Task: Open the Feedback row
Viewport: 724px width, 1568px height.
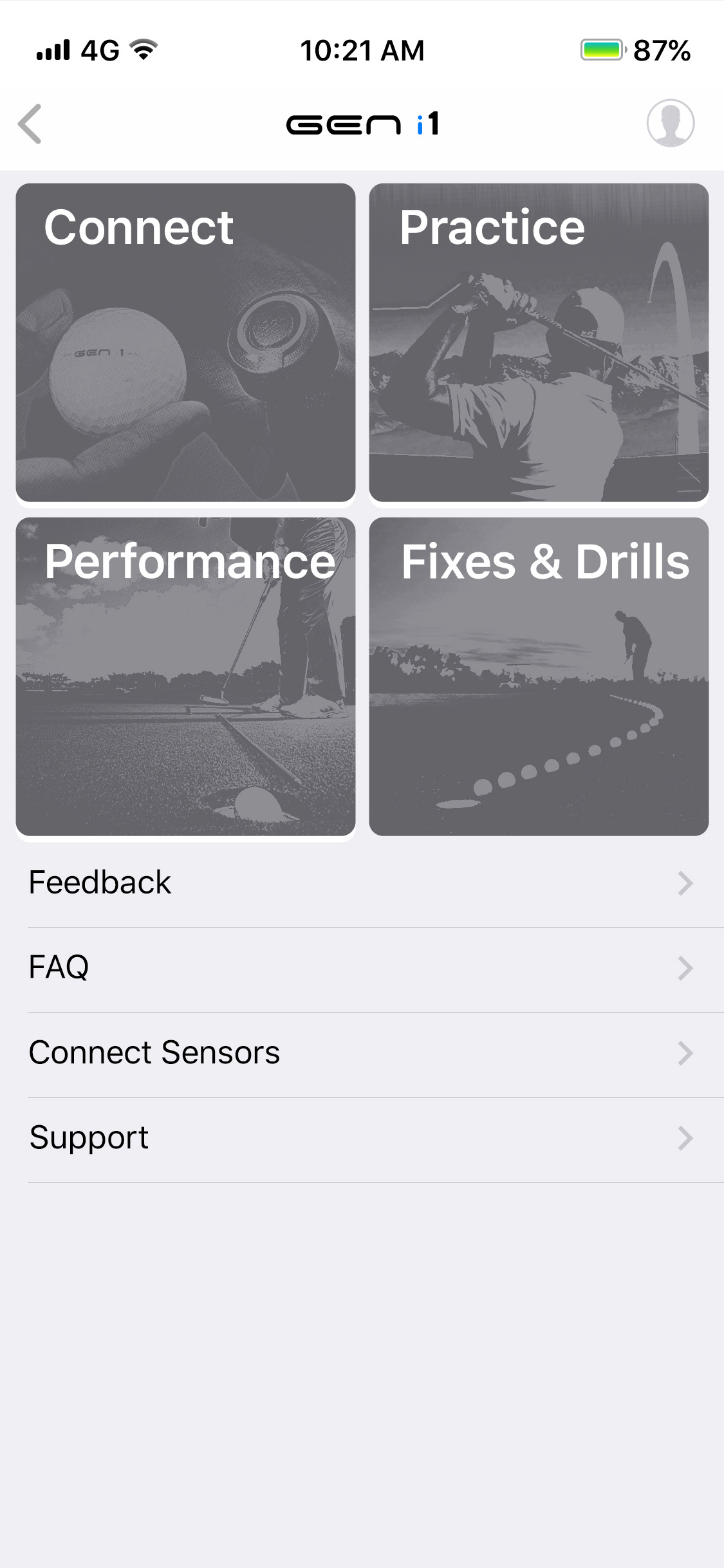Action: pyautogui.click(x=362, y=882)
